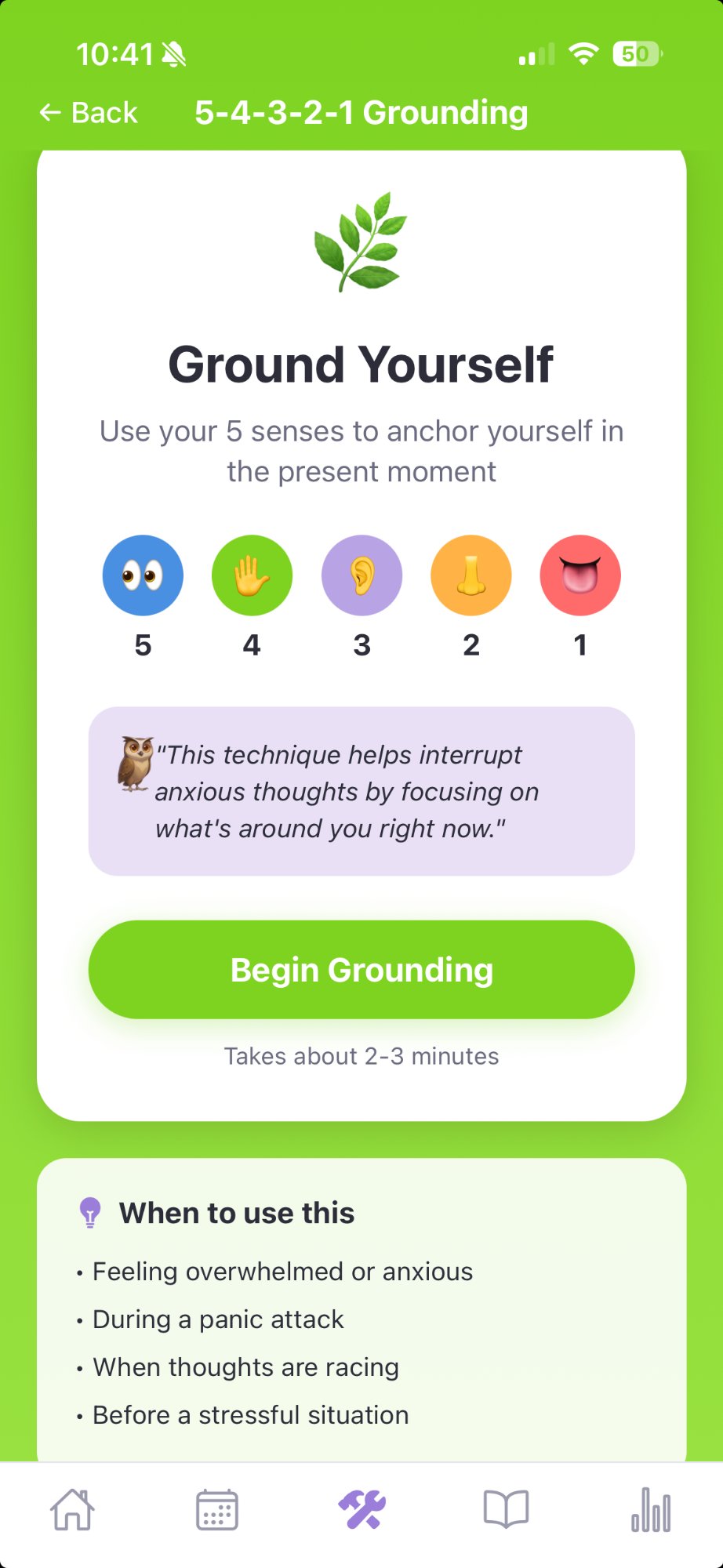Select the hand icon for touch sense
The width and height of the screenshot is (723, 1568).
(252, 575)
